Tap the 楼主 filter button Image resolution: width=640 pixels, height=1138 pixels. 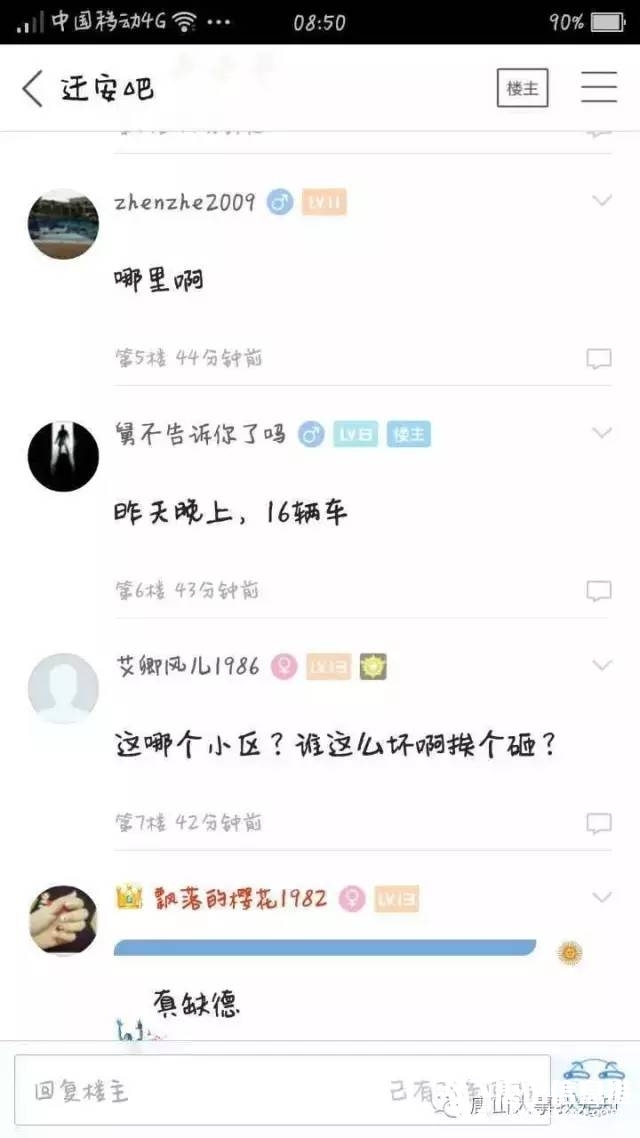(522, 88)
